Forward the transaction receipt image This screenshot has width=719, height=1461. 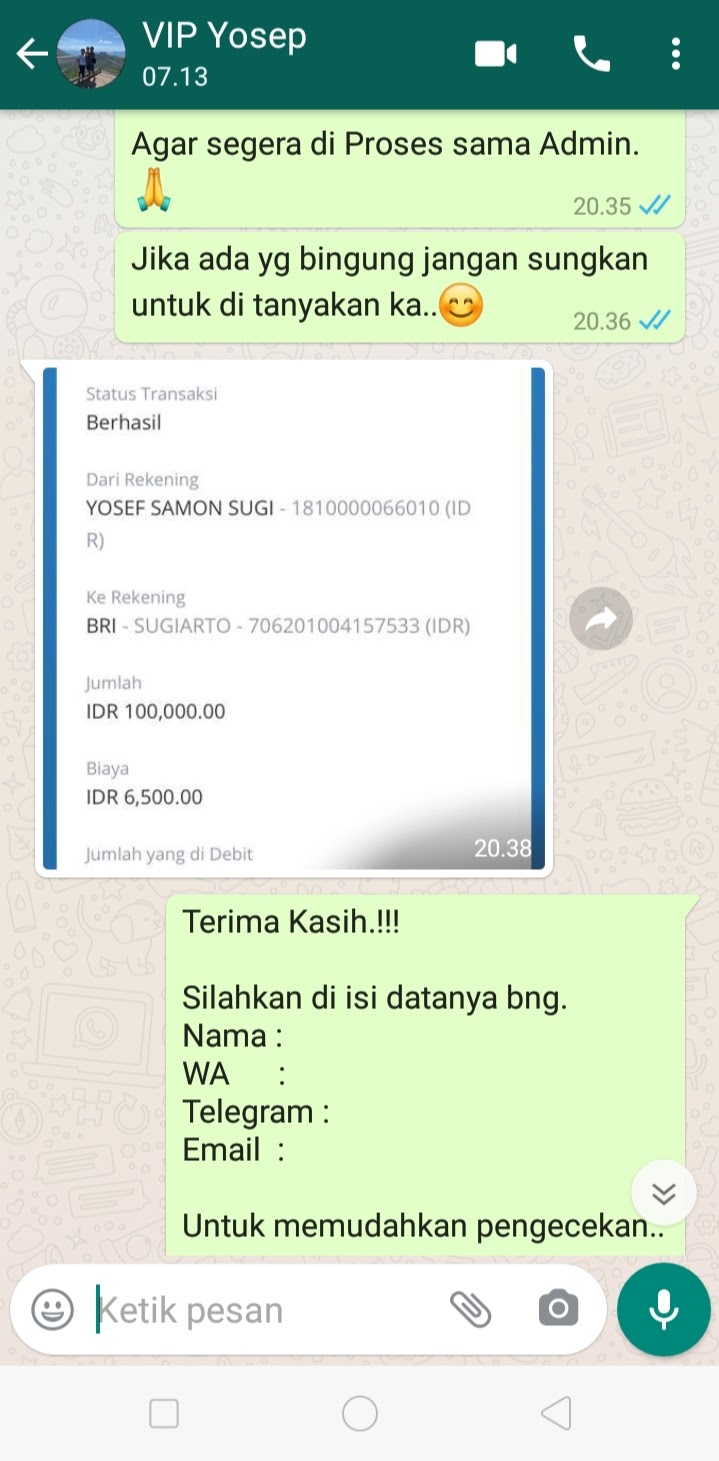[601, 620]
